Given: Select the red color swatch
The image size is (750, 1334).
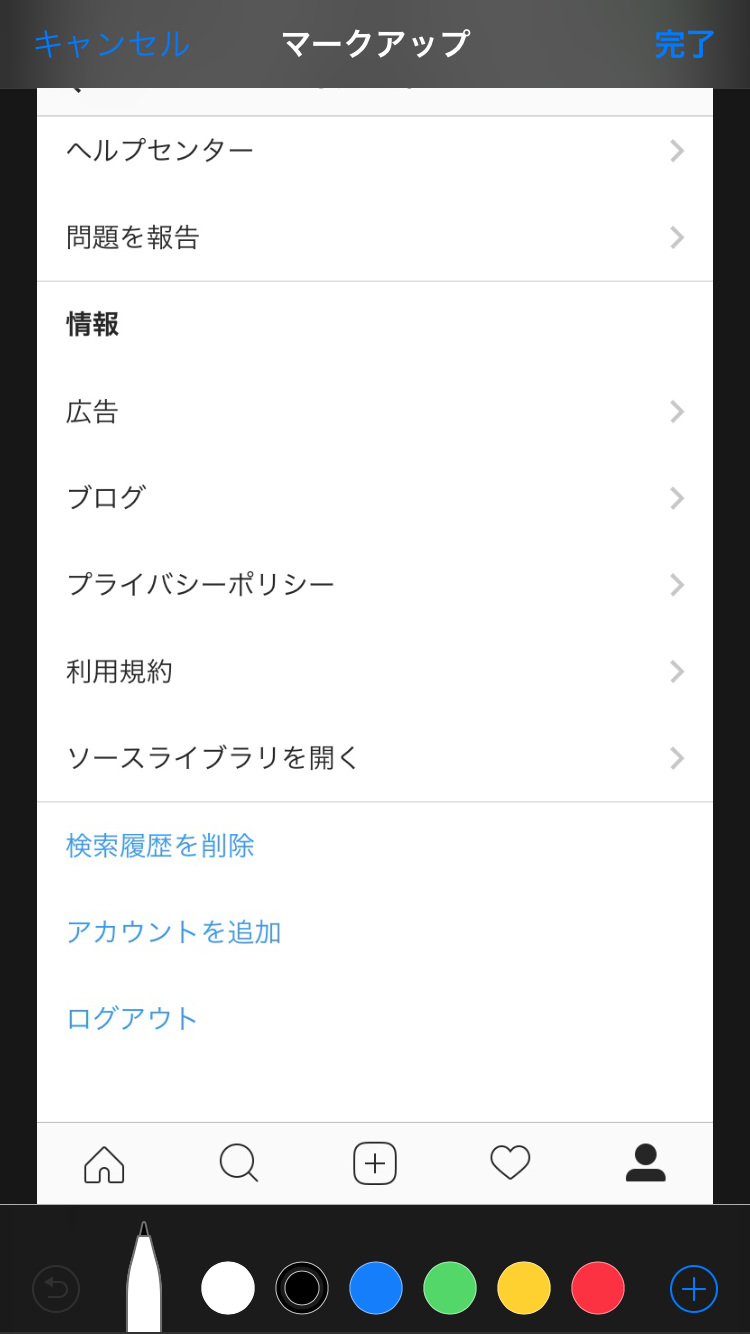Looking at the screenshot, I should tap(598, 1288).
